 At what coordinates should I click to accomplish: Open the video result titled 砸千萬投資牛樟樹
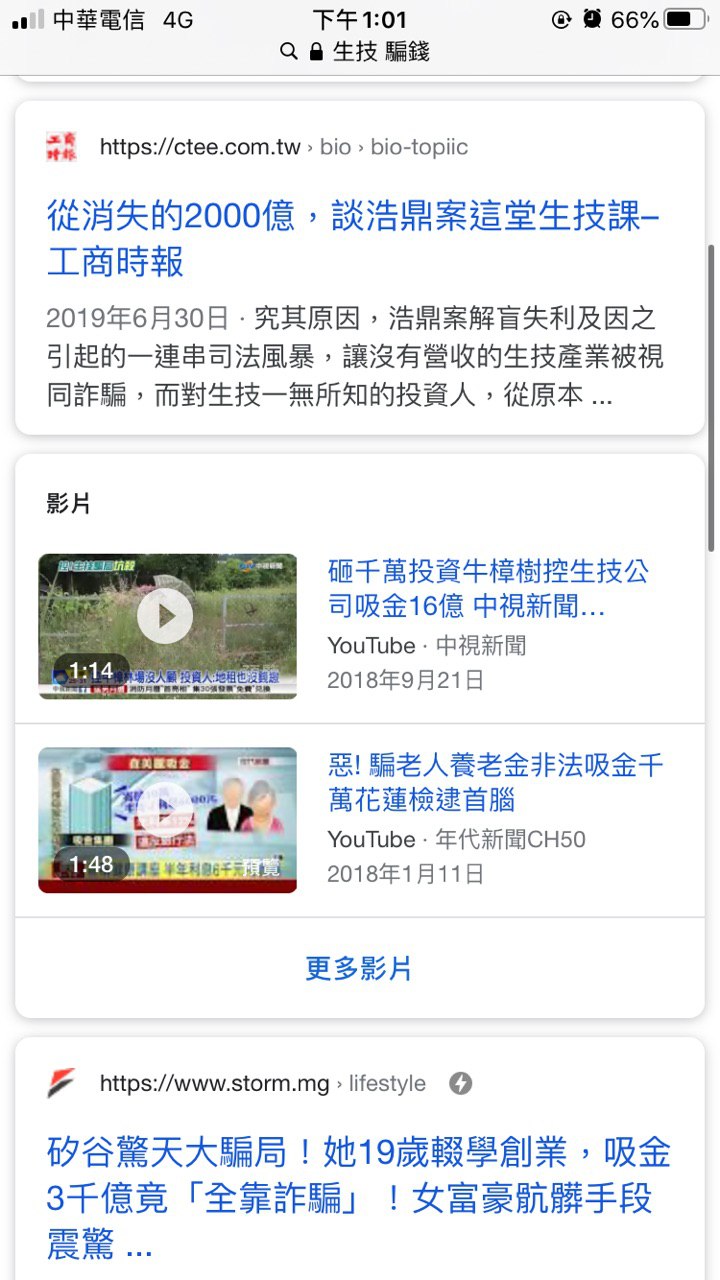[488, 588]
